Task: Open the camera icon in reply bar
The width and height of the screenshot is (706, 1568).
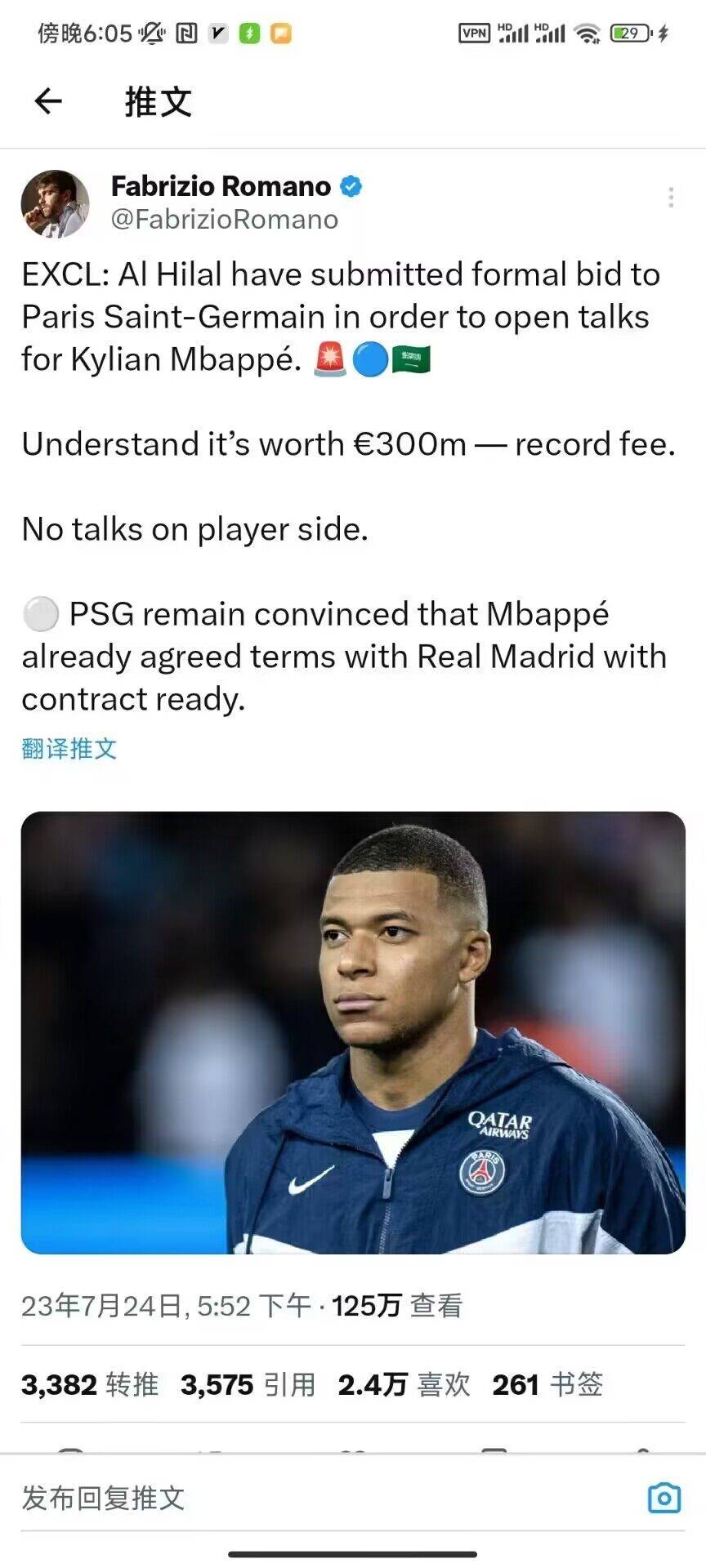Action: pyautogui.click(x=664, y=1498)
